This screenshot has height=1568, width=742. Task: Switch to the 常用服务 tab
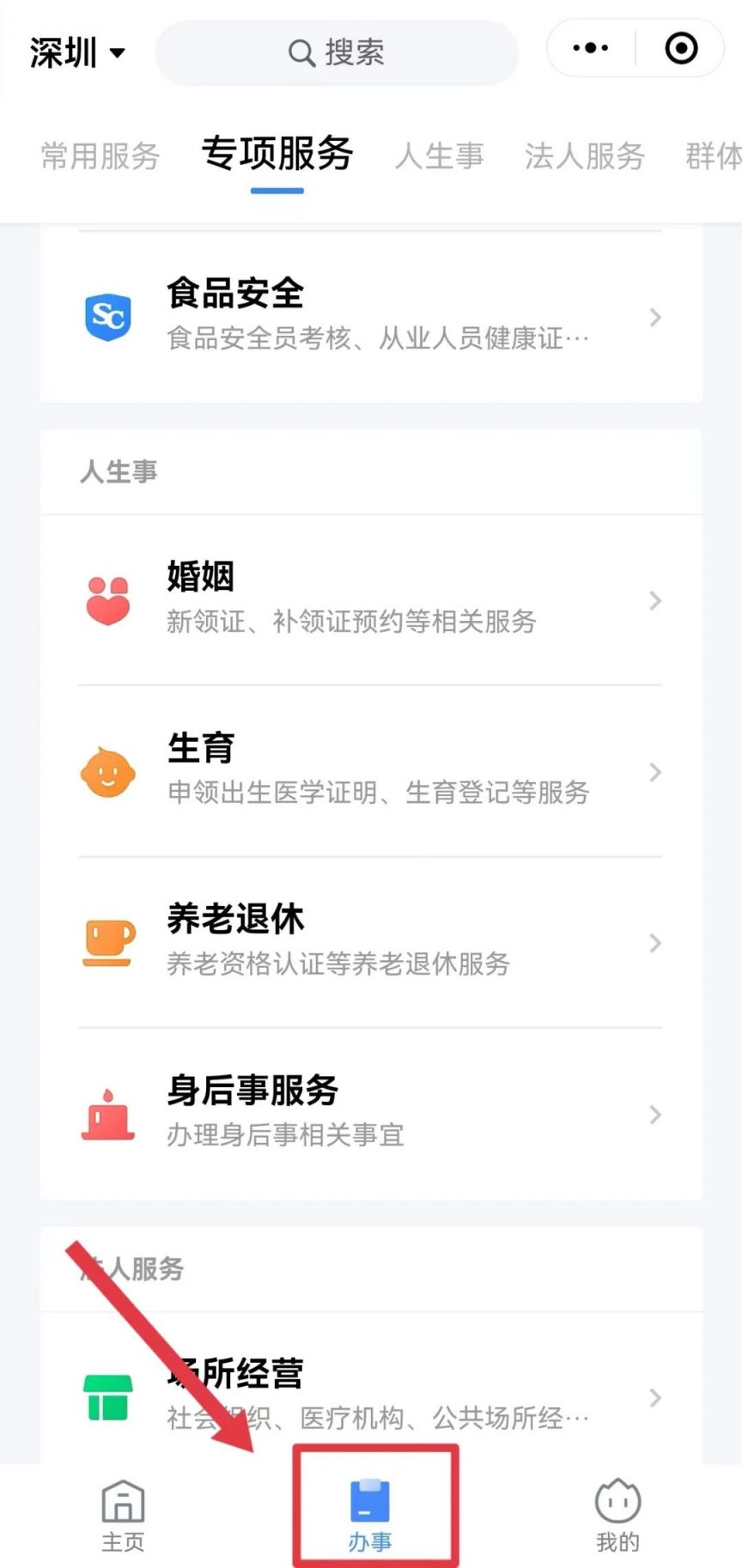point(100,156)
